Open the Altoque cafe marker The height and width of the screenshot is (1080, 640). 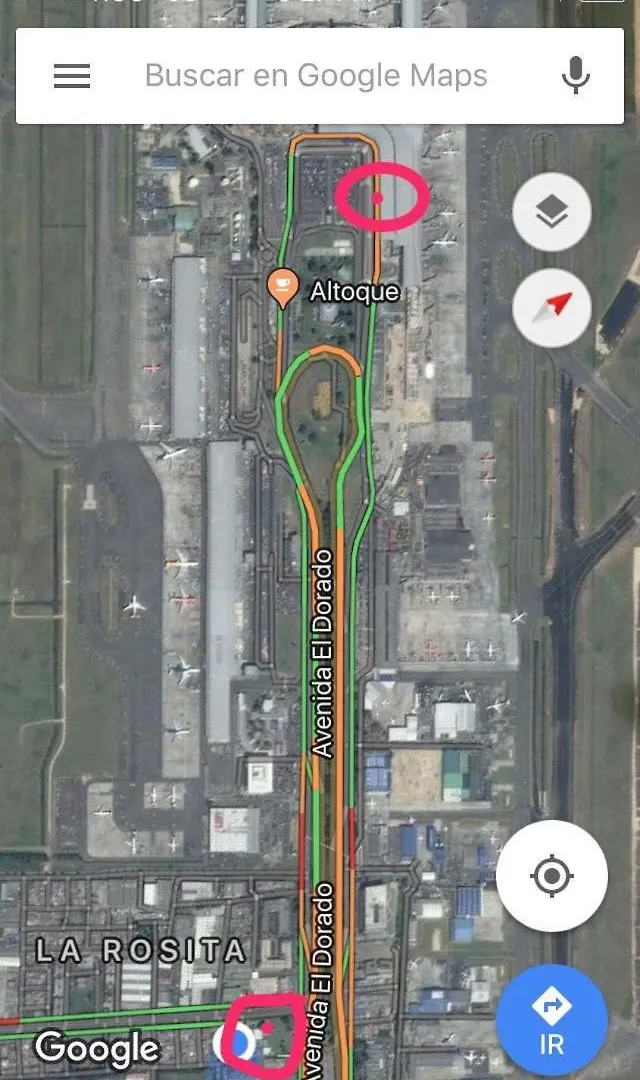tap(283, 288)
